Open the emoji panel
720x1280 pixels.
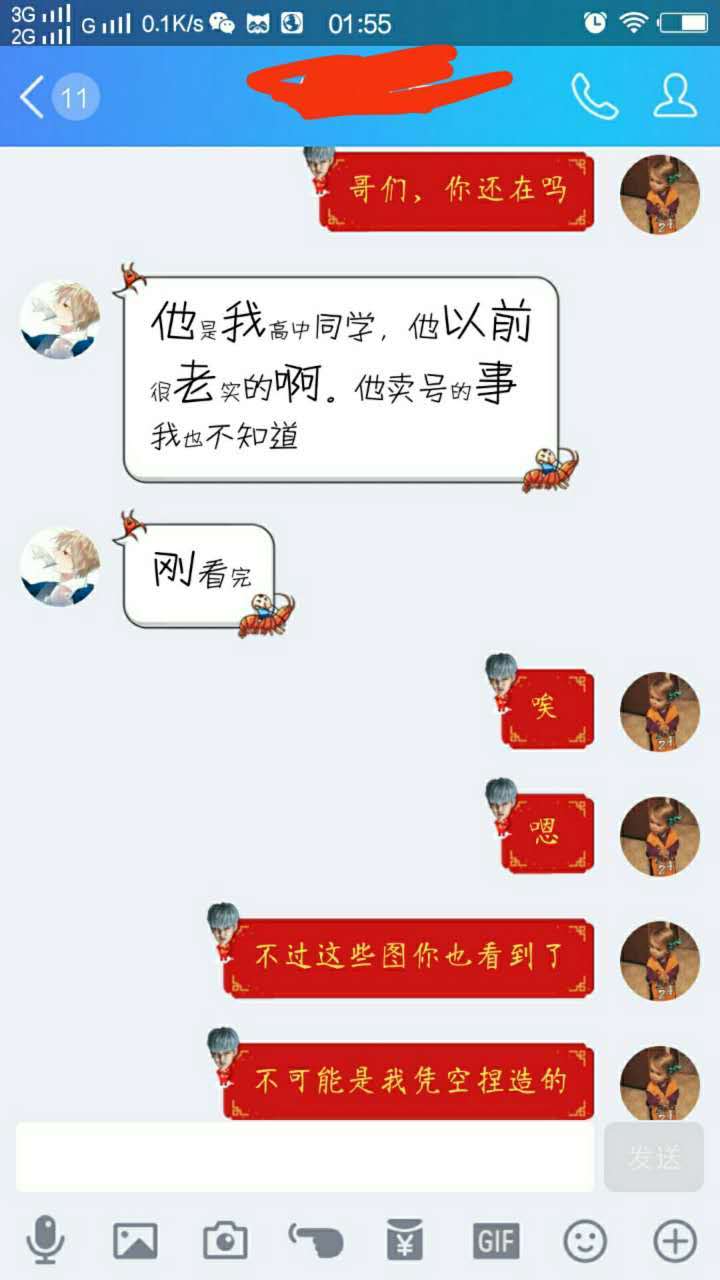pyautogui.click(x=585, y=1241)
